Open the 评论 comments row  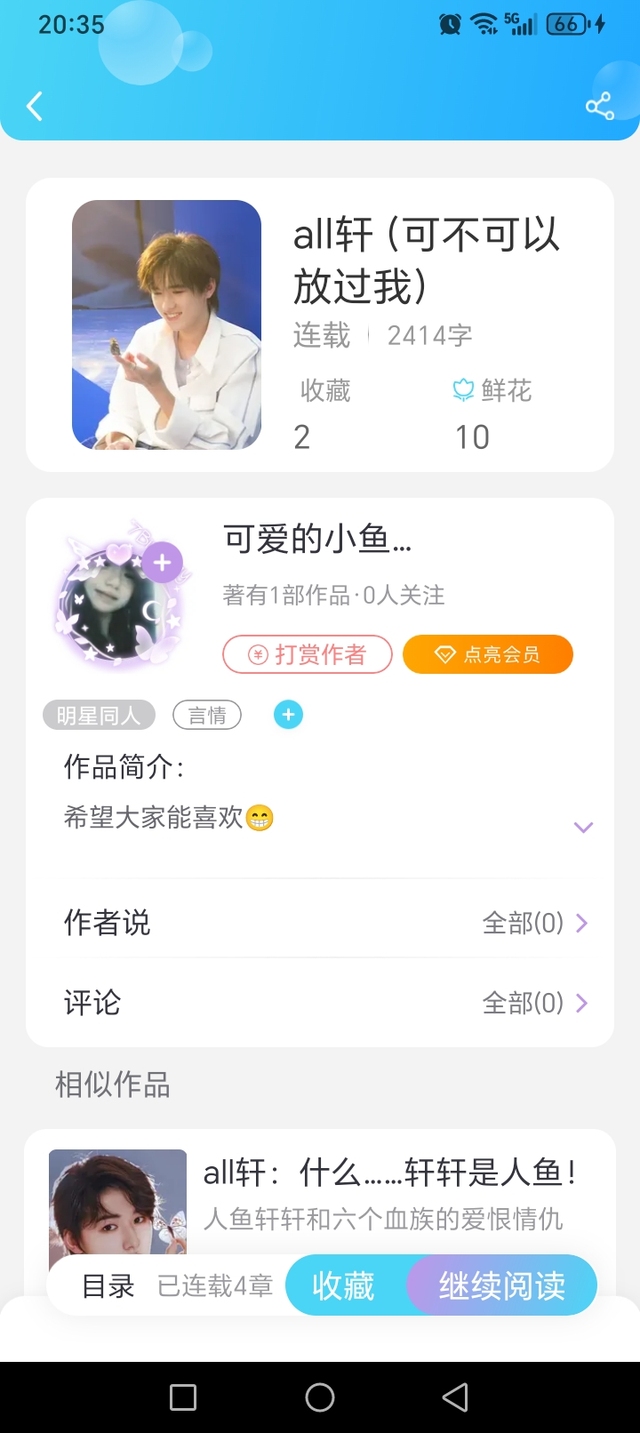320,1002
